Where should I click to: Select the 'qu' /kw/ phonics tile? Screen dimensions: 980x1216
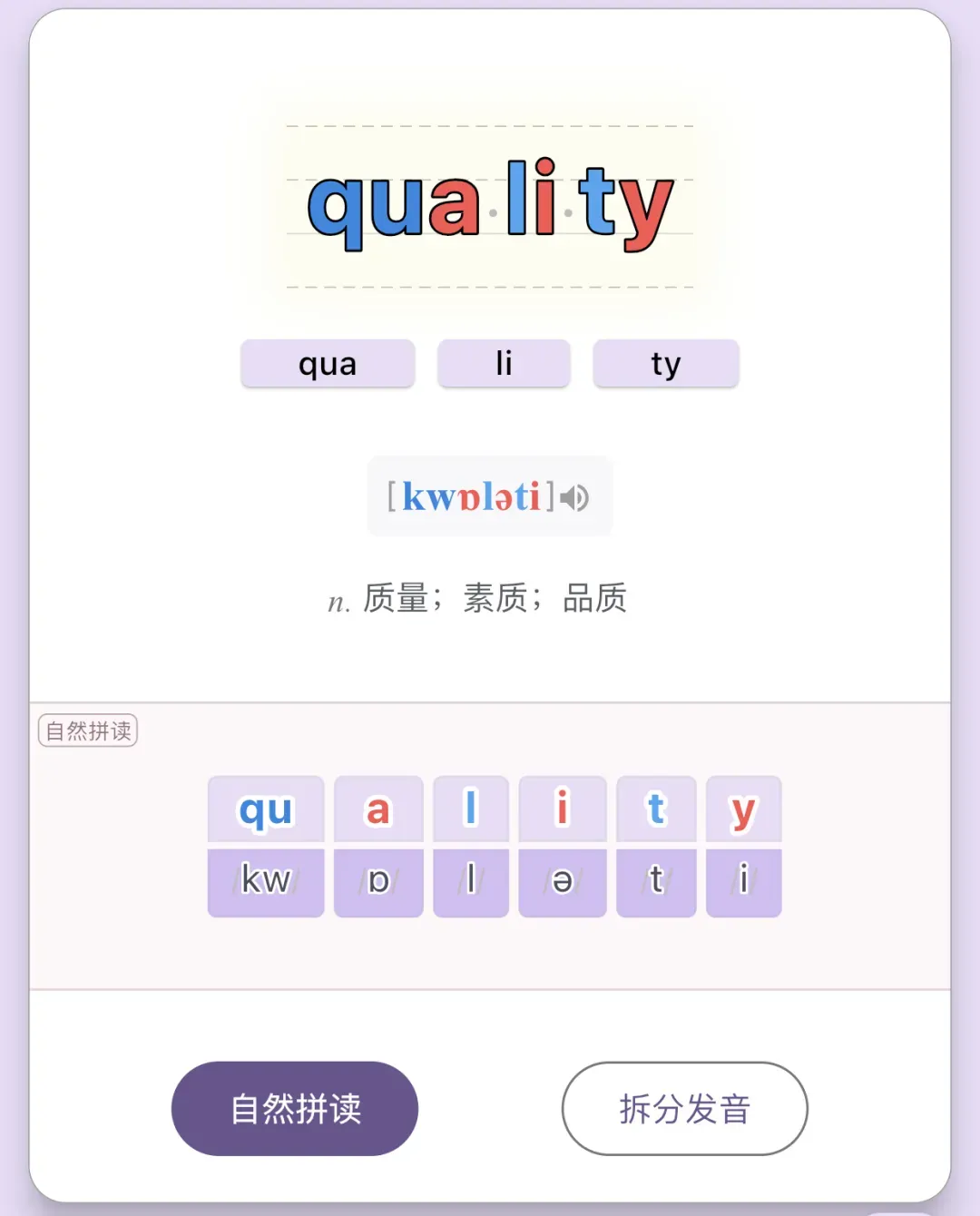(266, 847)
